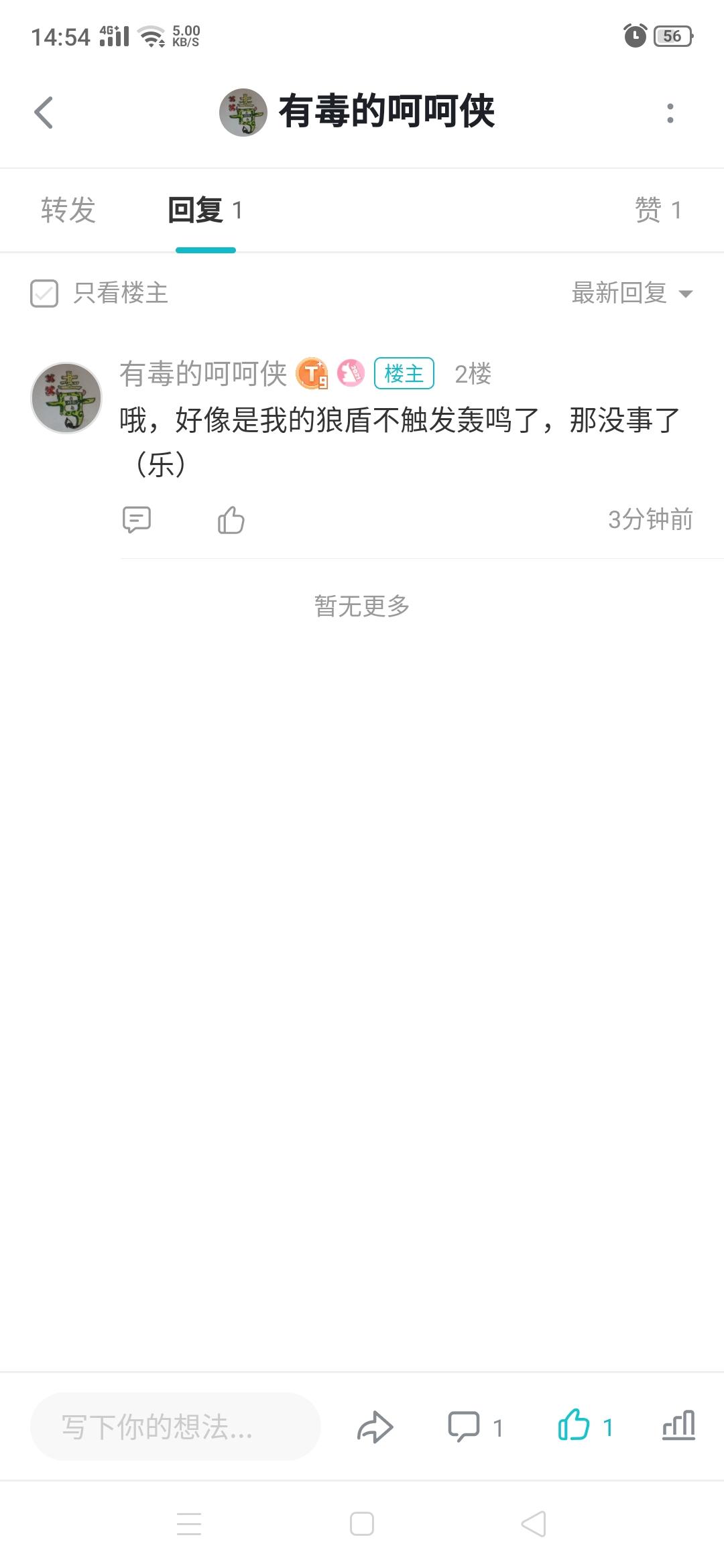Open the three-dot overflow menu
Image resolution: width=724 pixels, height=1568 pixels.
point(670,113)
